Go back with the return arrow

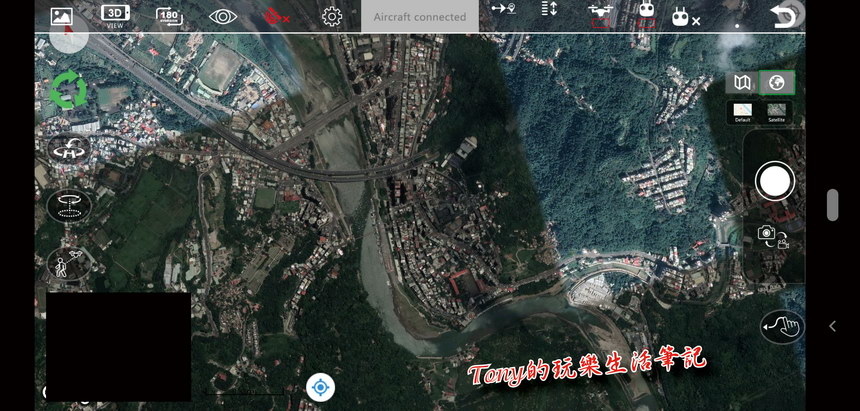784,16
